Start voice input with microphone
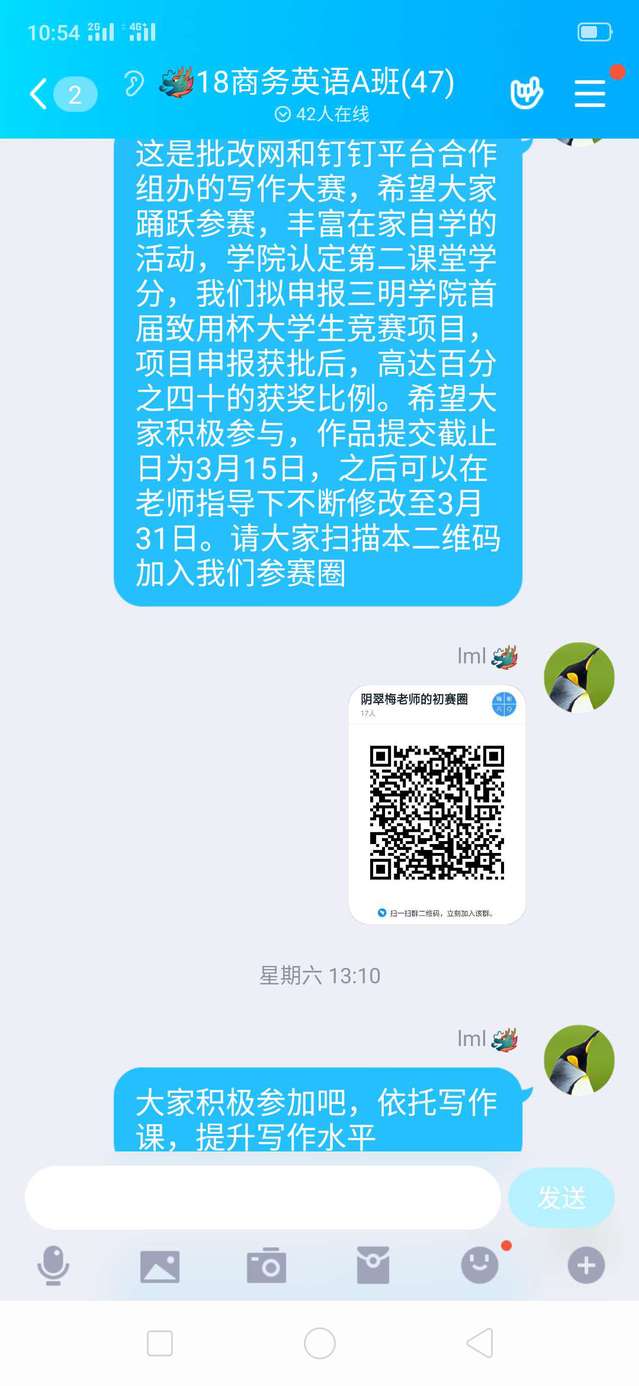Screen dimensions: 639x1386 (x=53, y=1266)
